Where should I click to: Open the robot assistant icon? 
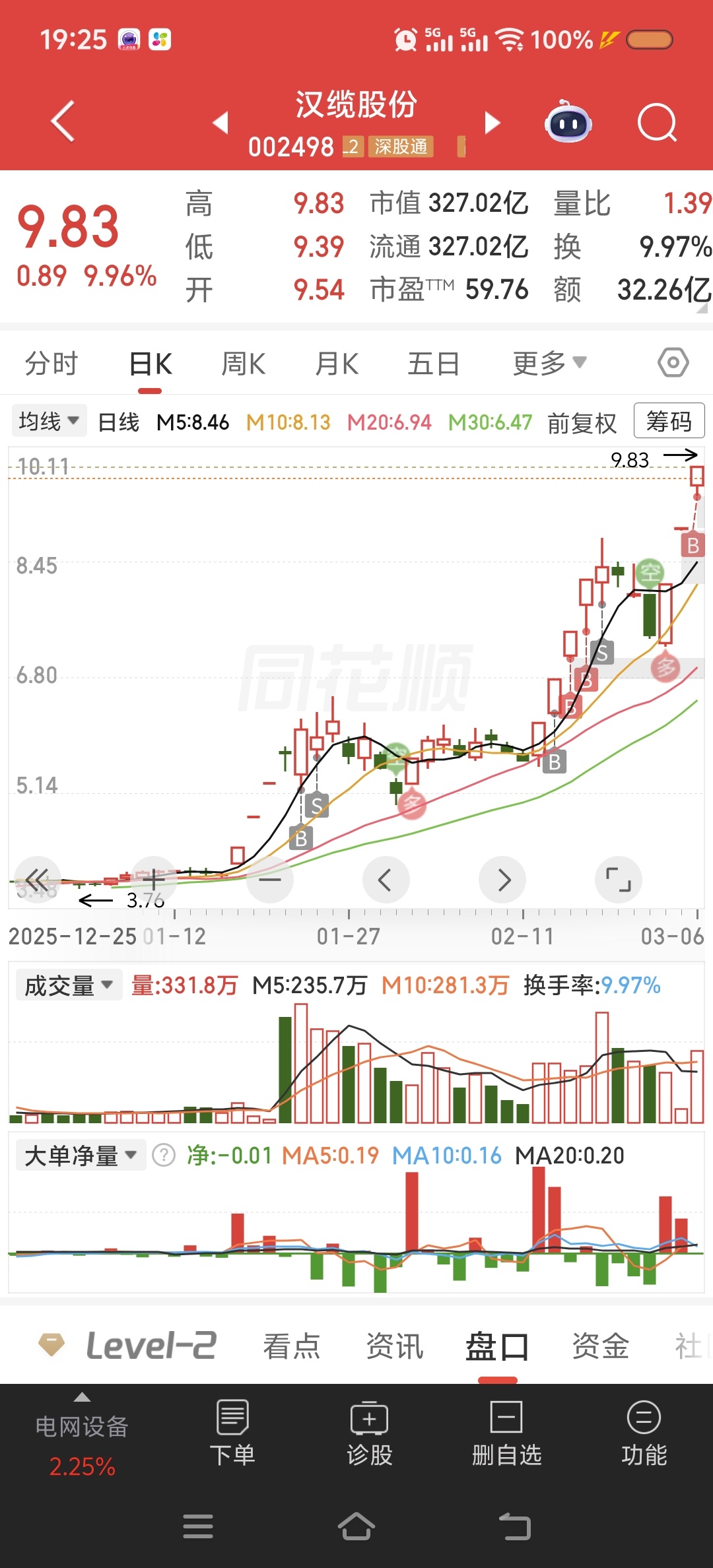coord(568,123)
